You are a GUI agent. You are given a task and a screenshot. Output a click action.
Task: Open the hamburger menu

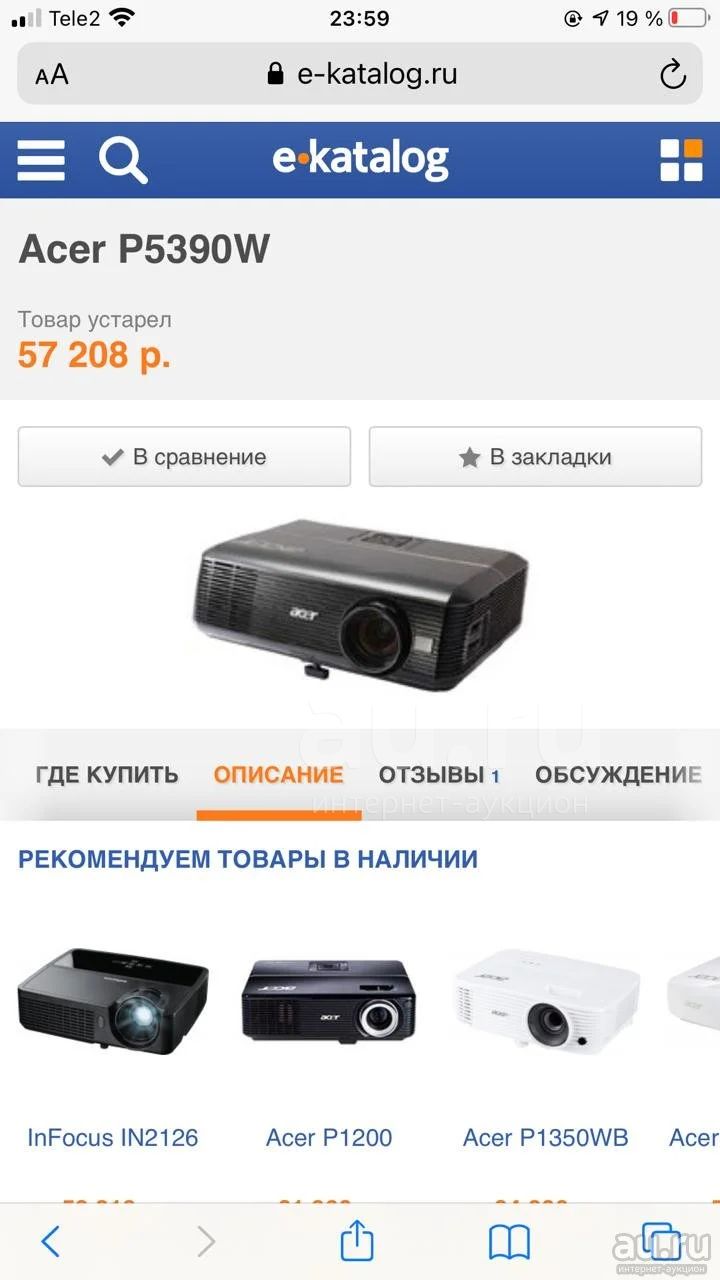(x=41, y=160)
